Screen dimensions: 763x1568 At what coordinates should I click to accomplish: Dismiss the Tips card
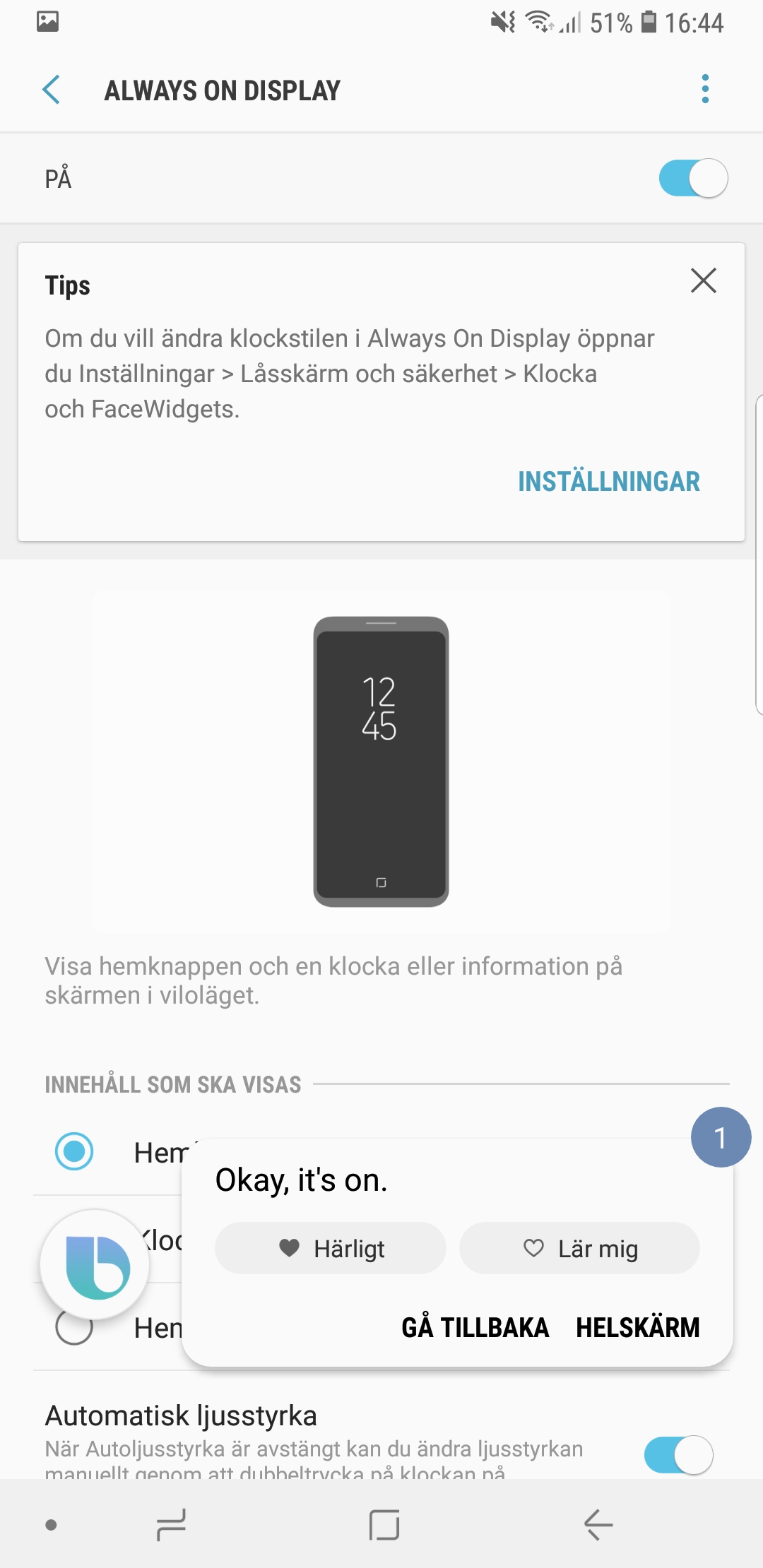(x=703, y=280)
